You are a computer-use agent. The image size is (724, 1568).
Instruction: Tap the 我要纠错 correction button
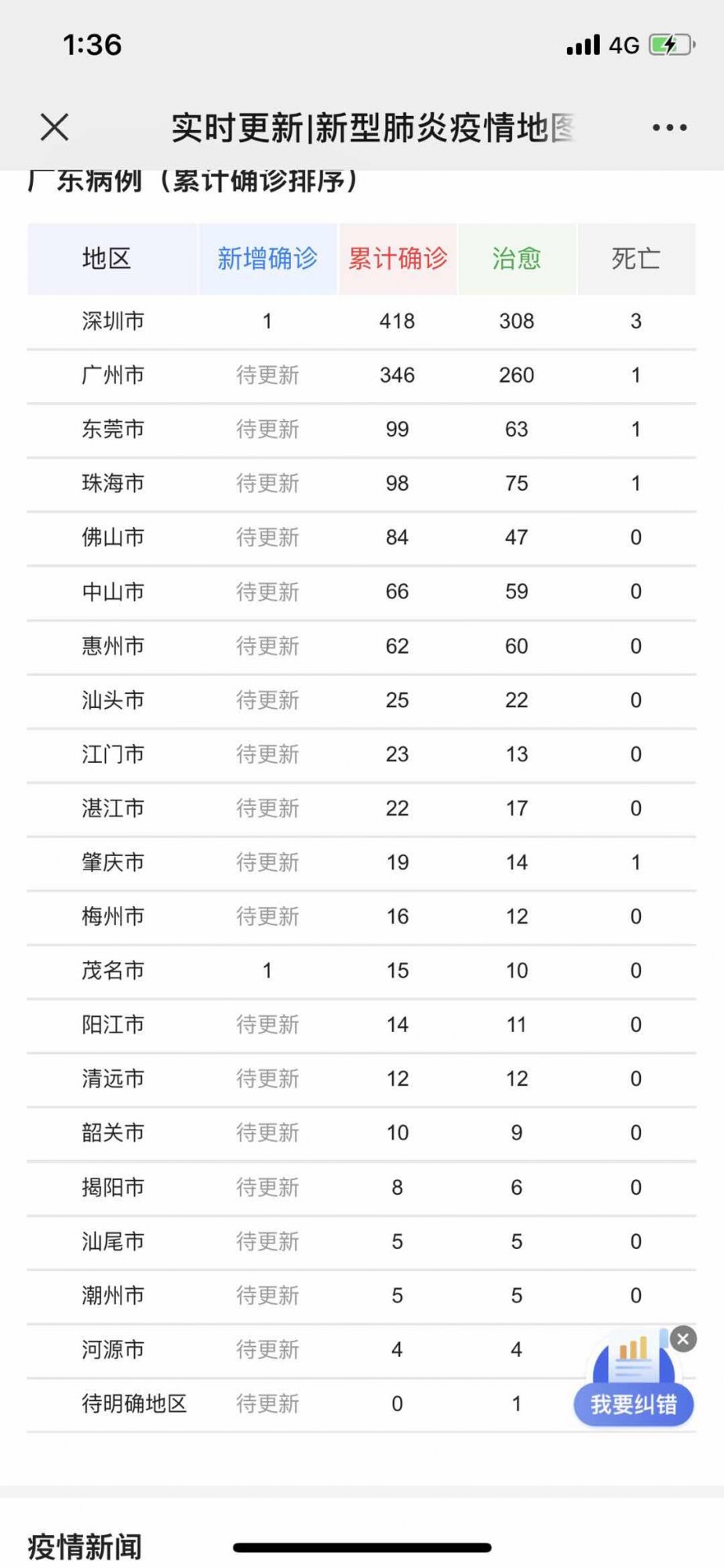(633, 1403)
